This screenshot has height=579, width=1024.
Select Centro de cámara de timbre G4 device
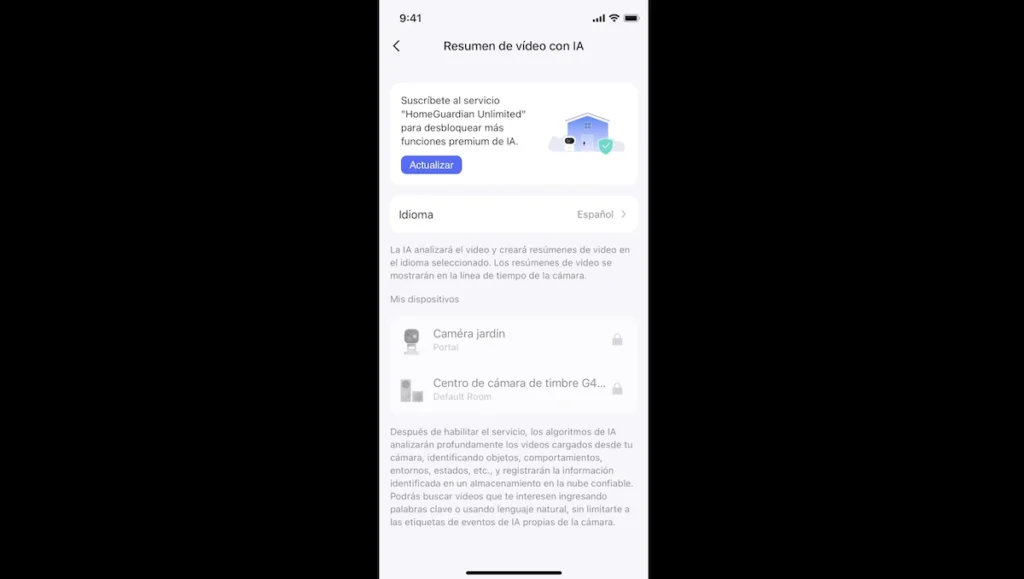[513, 389]
